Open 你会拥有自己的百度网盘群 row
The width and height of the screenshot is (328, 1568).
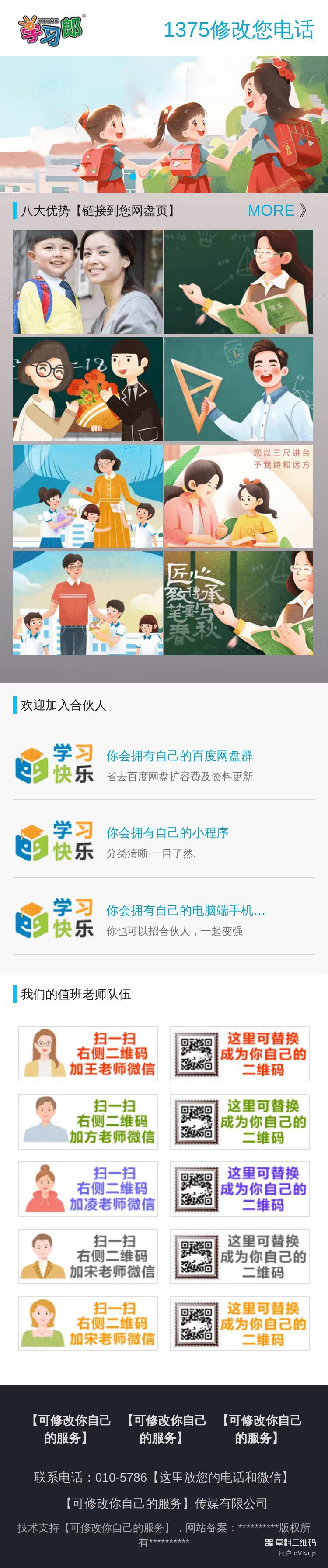pos(164,764)
